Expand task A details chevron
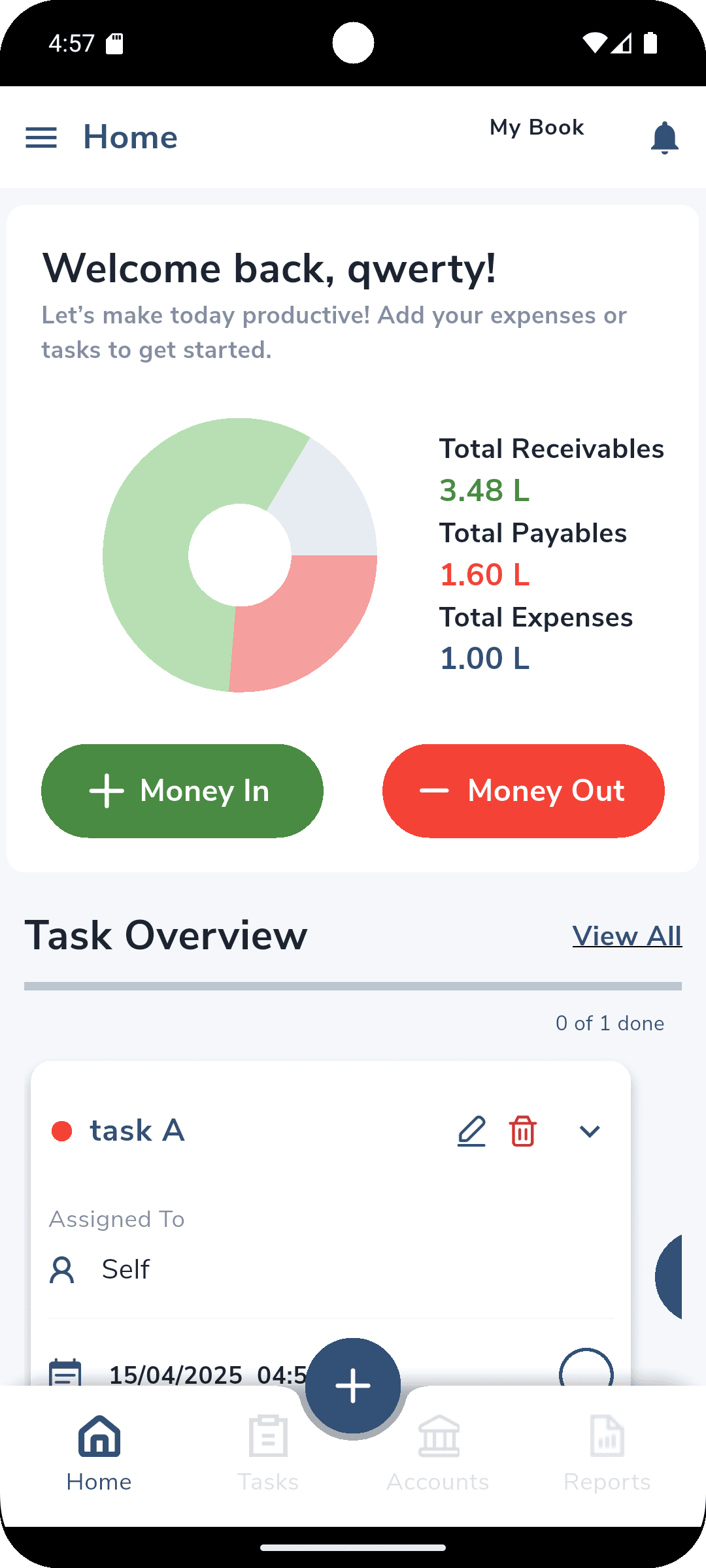Screen dimensions: 706x1568 point(590,1131)
